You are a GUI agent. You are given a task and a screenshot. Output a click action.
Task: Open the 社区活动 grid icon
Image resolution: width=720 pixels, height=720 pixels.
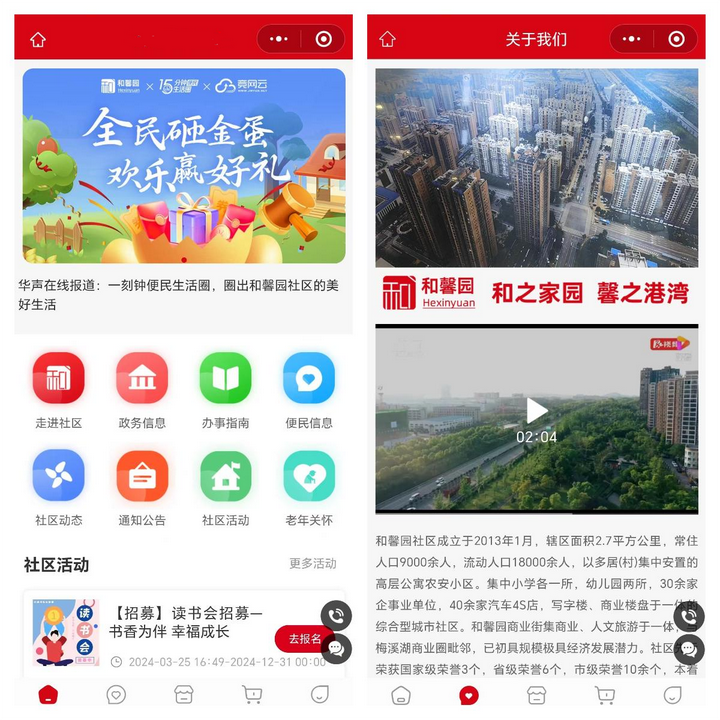(x=225, y=476)
